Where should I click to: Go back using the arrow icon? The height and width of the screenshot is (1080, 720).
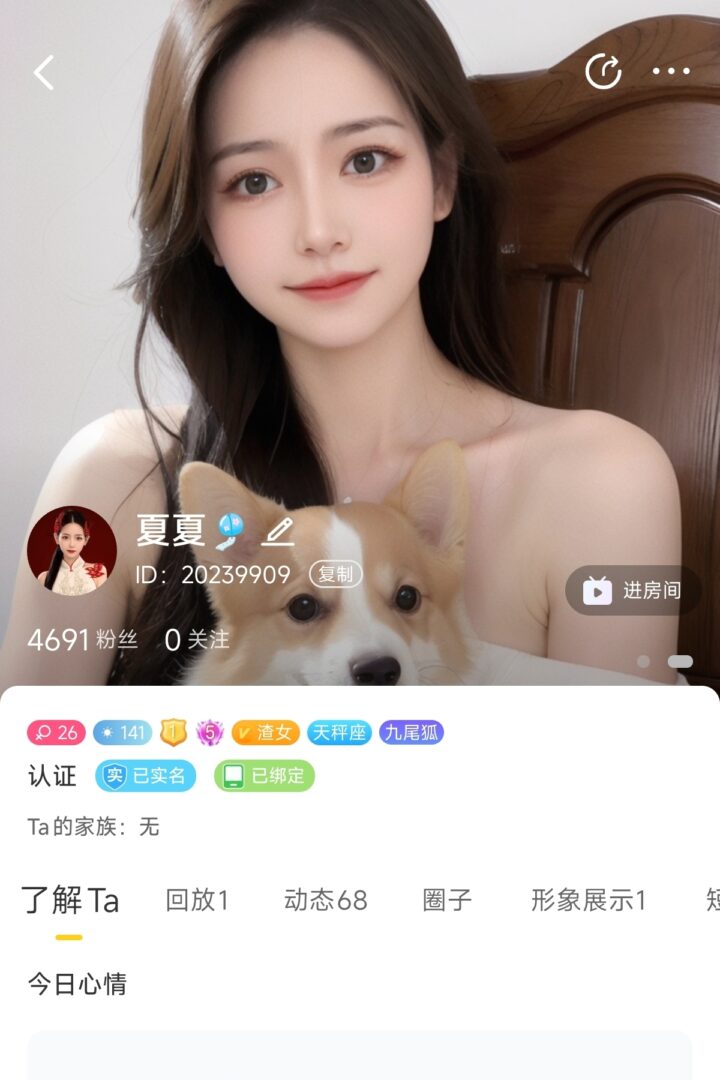44,72
